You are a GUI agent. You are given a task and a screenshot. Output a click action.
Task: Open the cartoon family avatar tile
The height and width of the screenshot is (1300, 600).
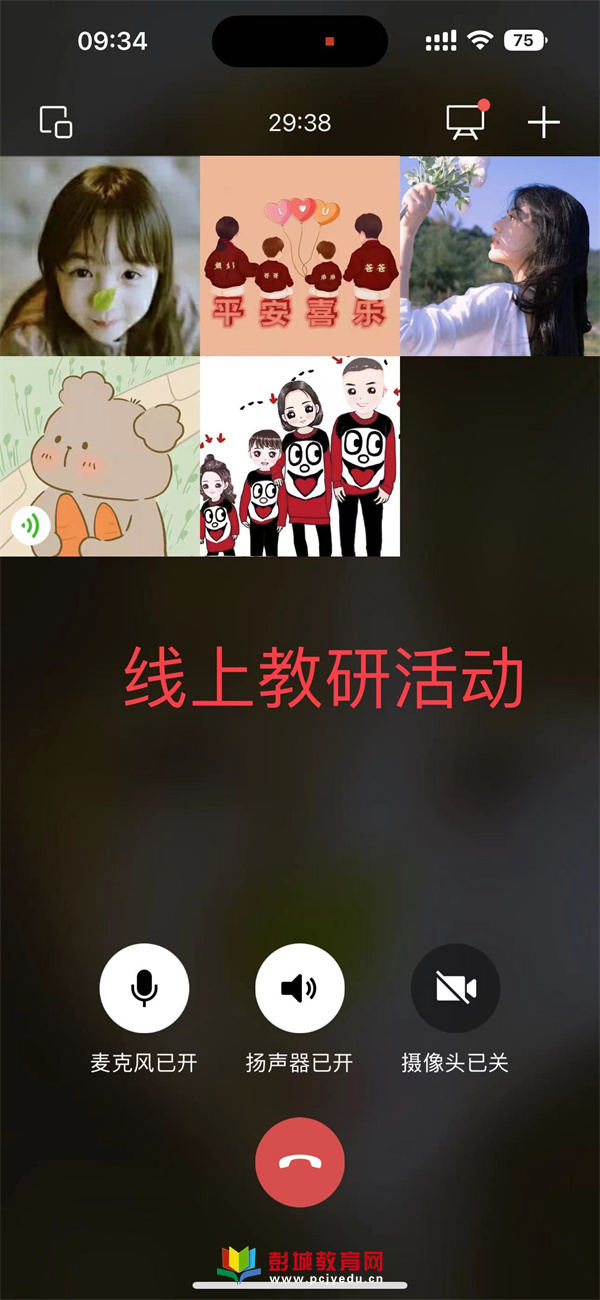(300, 456)
